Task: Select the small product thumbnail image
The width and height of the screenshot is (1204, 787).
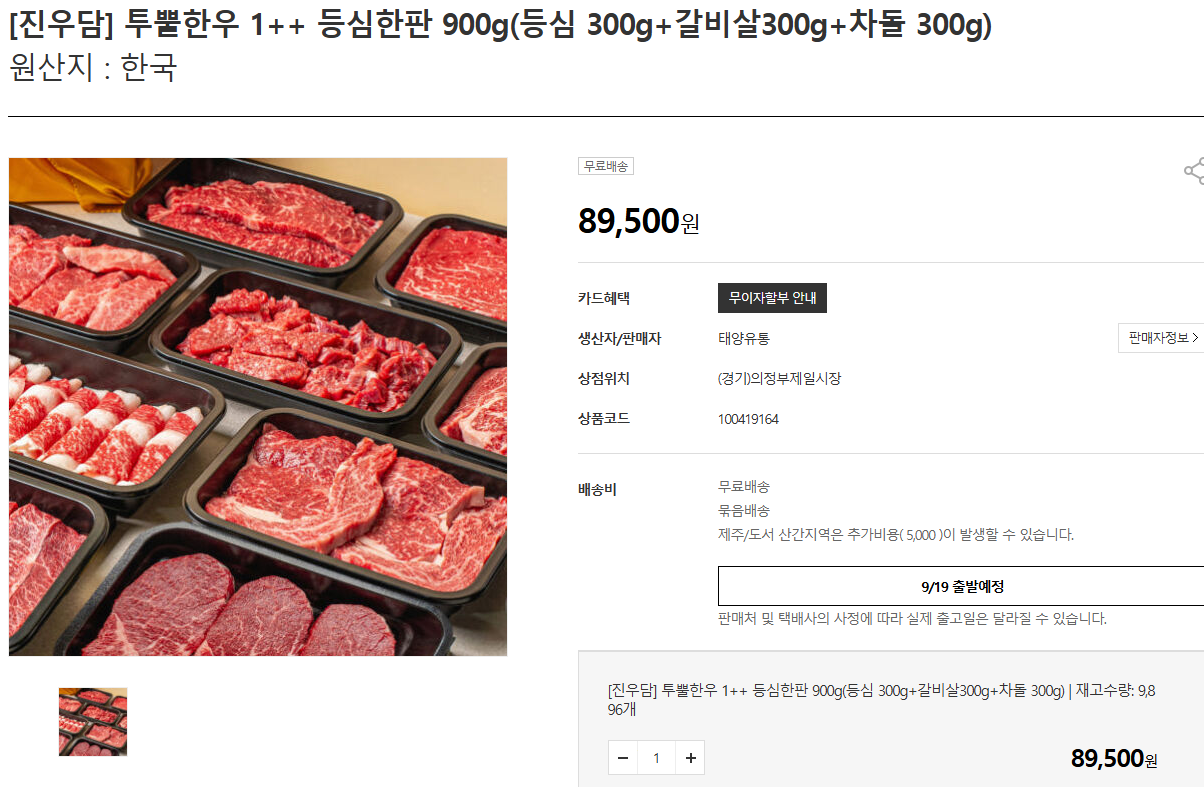Action: tap(93, 721)
